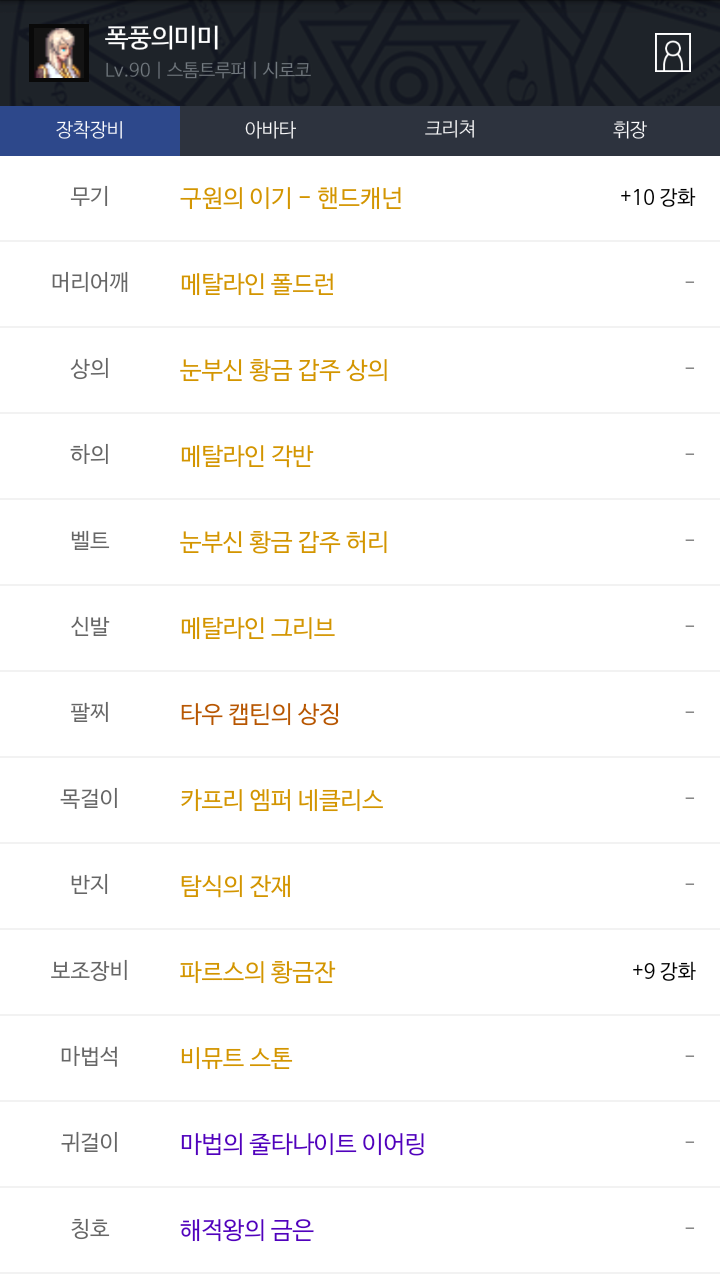Image resolution: width=720 pixels, height=1280 pixels.
Task: Open 눈부신 황금 갑주 상의 details
Action: point(360,370)
